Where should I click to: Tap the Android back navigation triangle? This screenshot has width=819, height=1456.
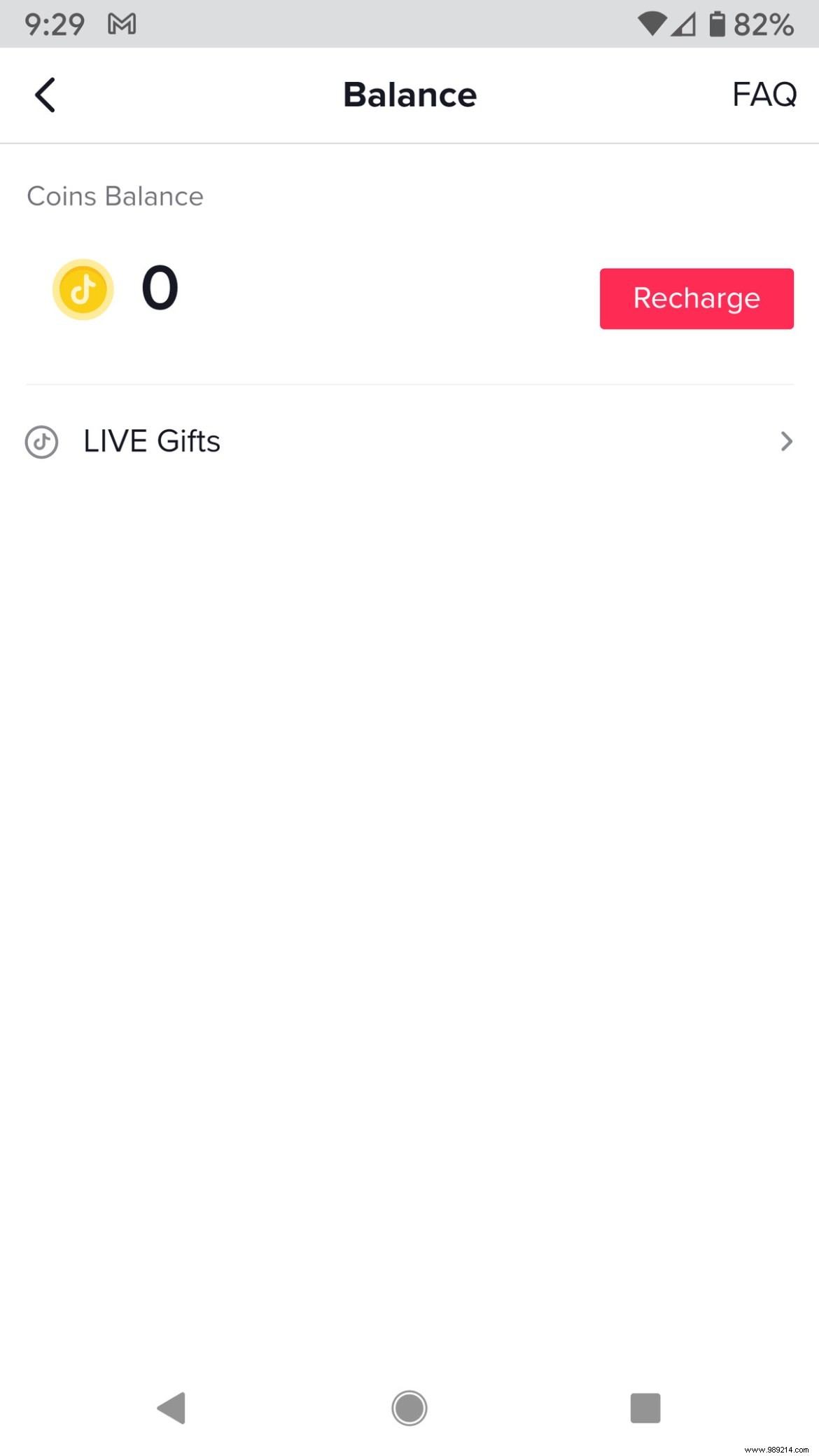pos(171,1408)
